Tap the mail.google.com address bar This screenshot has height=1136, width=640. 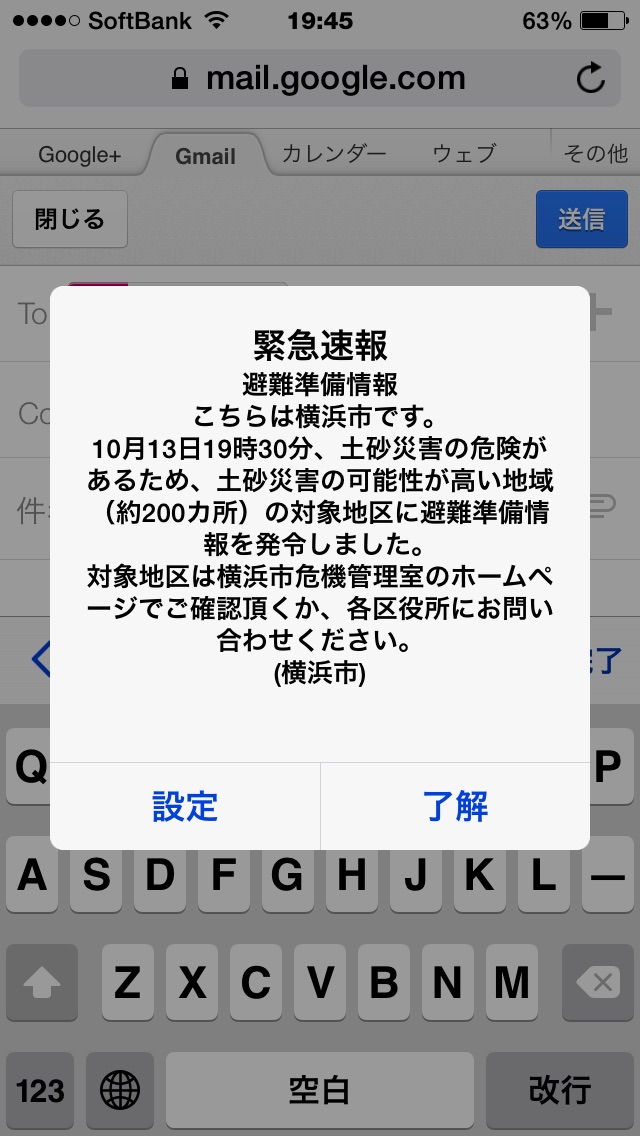(x=320, y=78)
